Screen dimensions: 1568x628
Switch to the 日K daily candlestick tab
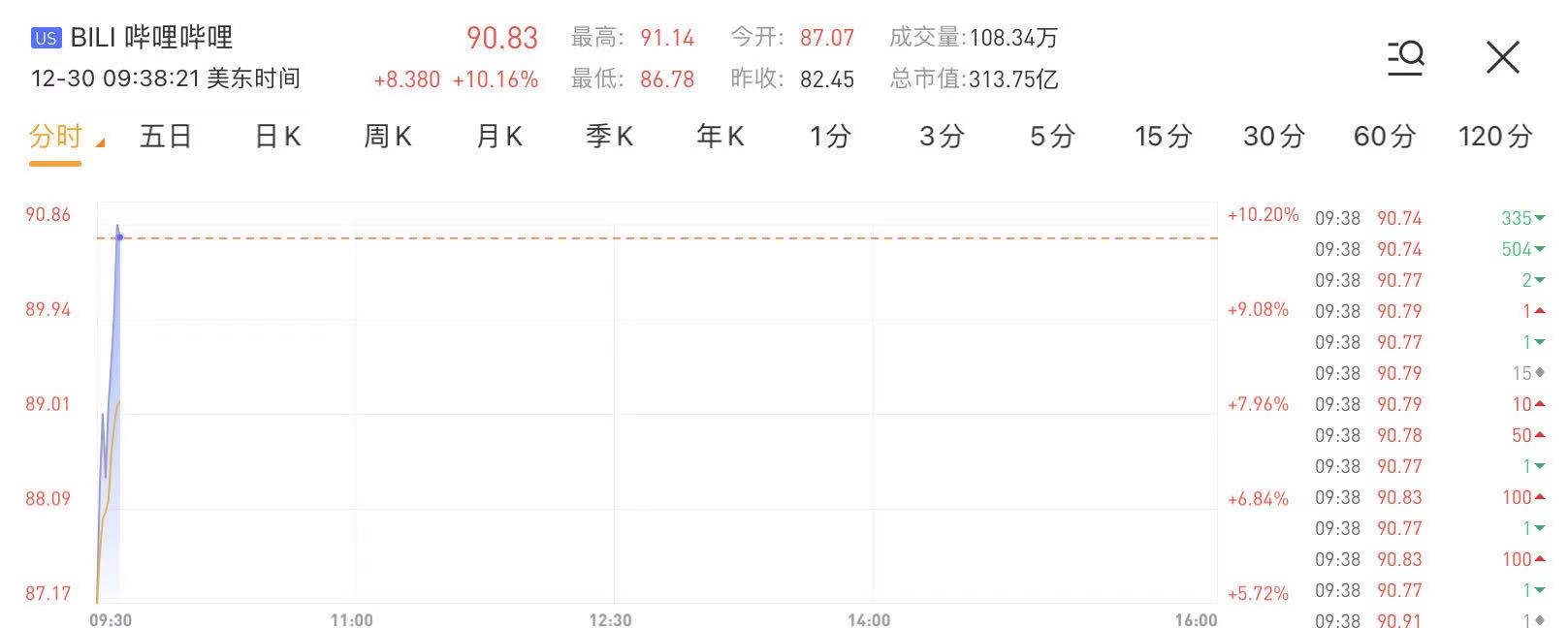click(x=277, y=137)
